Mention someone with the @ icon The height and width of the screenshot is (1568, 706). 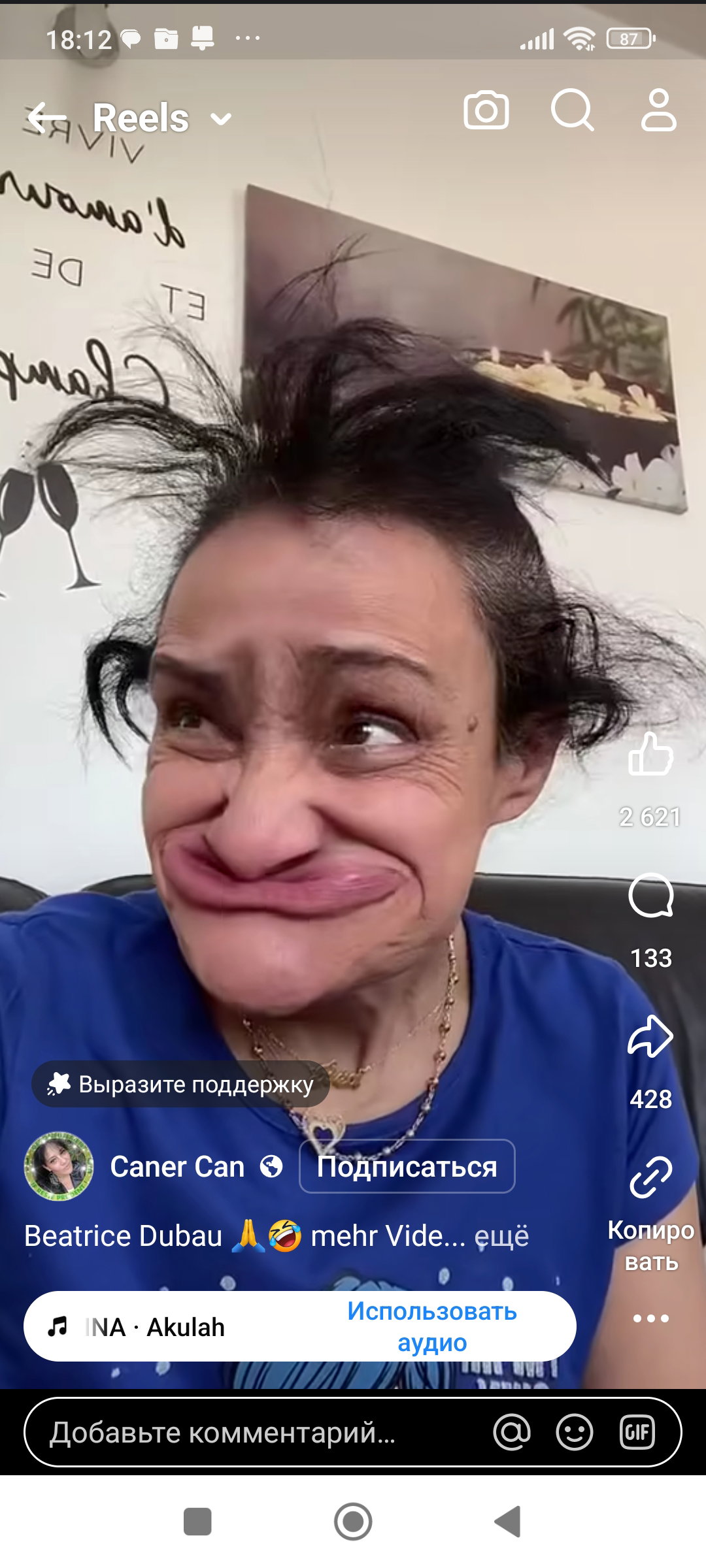[x=512, y=1432]
